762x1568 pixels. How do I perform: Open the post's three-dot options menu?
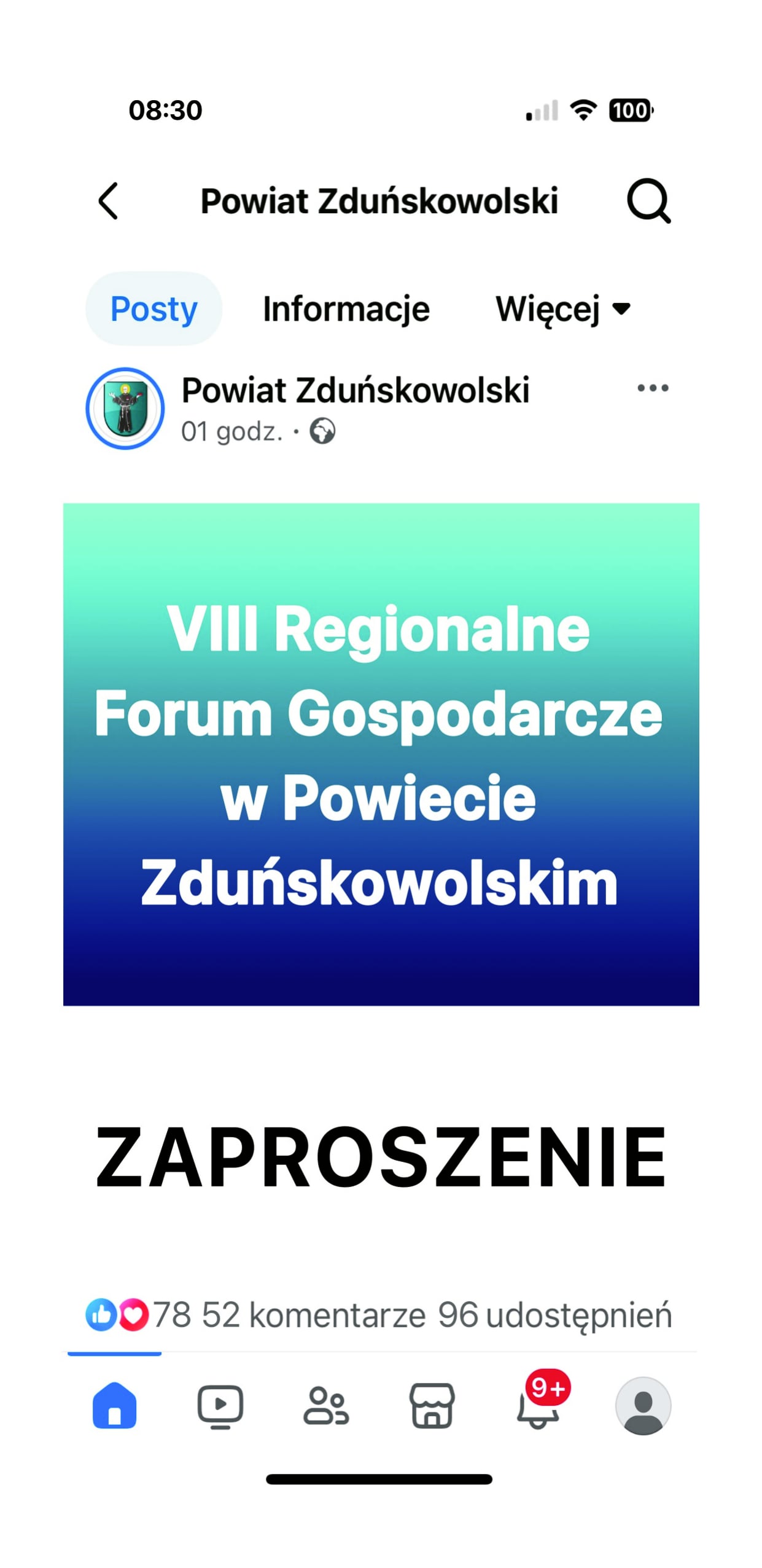coord(652,388)
